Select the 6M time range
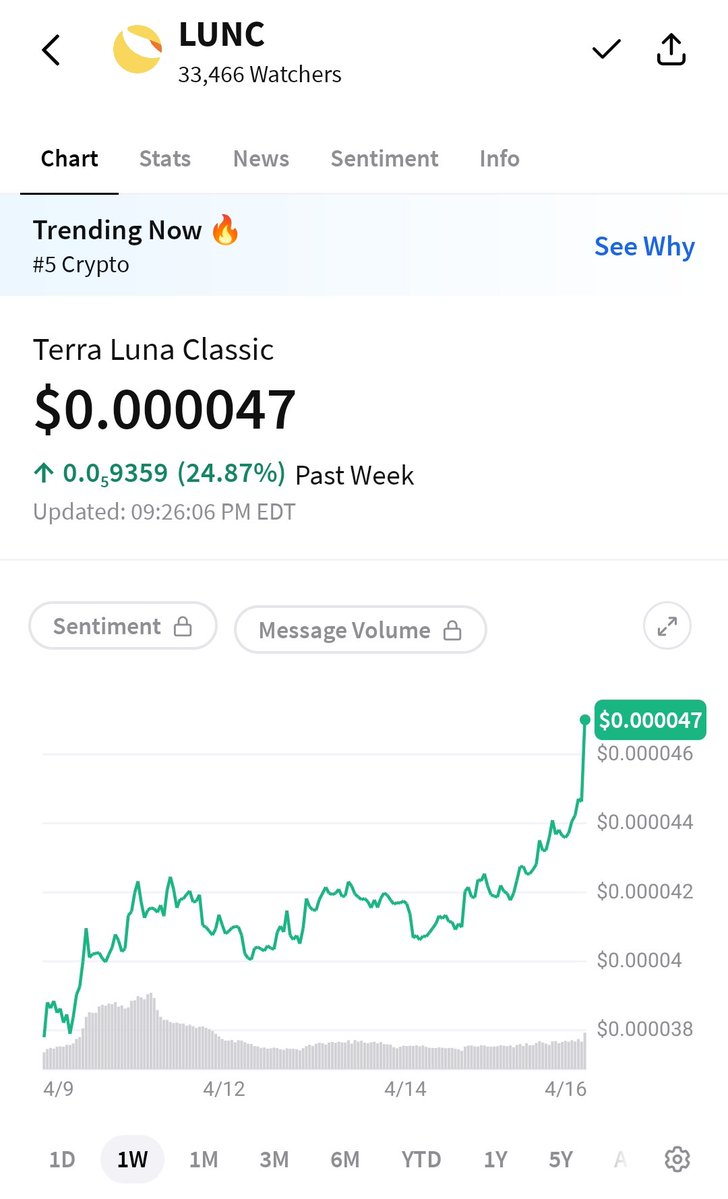 [x=345, y=1160]
